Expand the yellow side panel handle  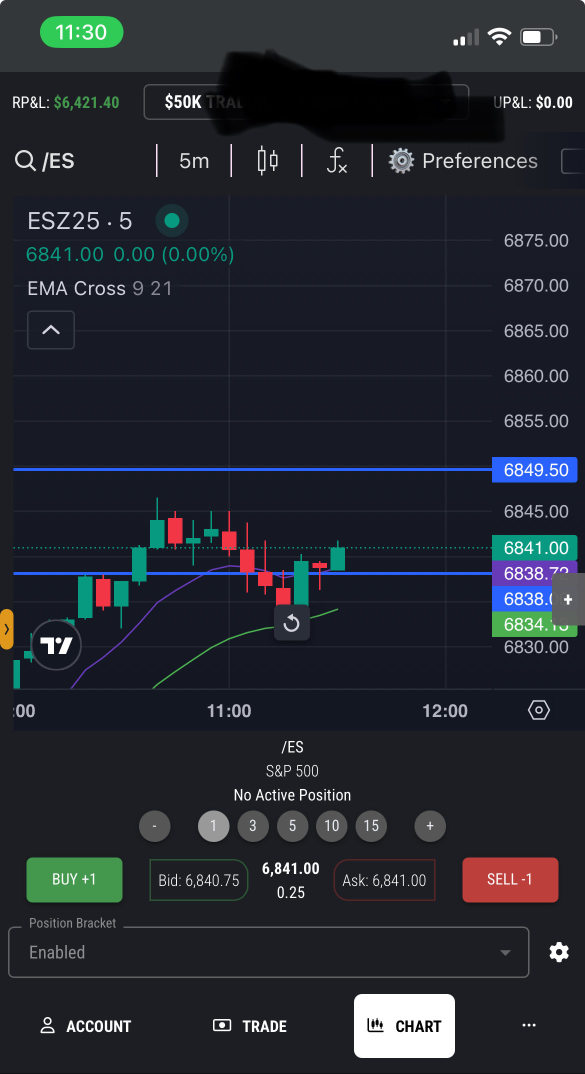(6, 628)
